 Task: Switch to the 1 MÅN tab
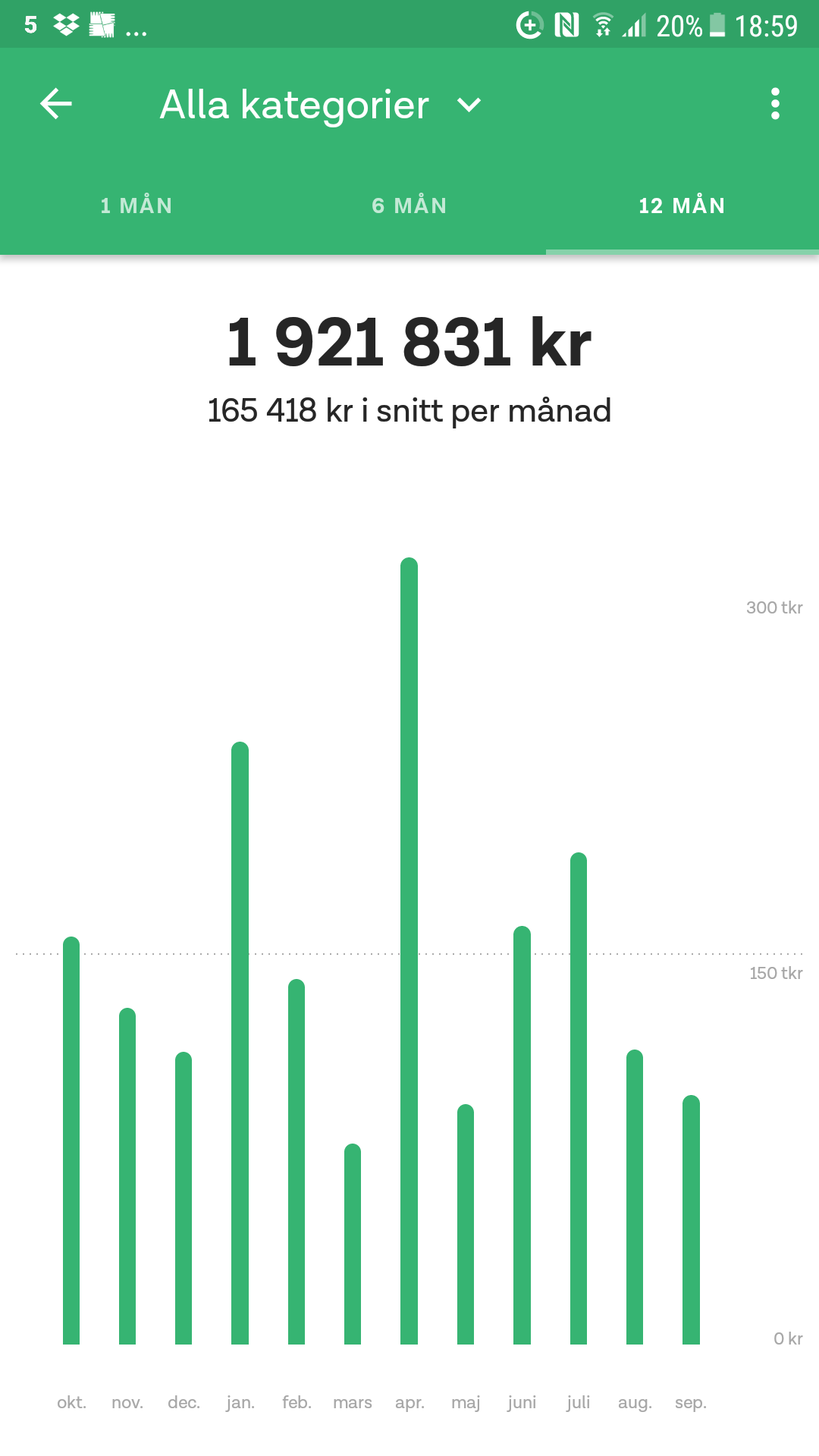tap(136, 206)
